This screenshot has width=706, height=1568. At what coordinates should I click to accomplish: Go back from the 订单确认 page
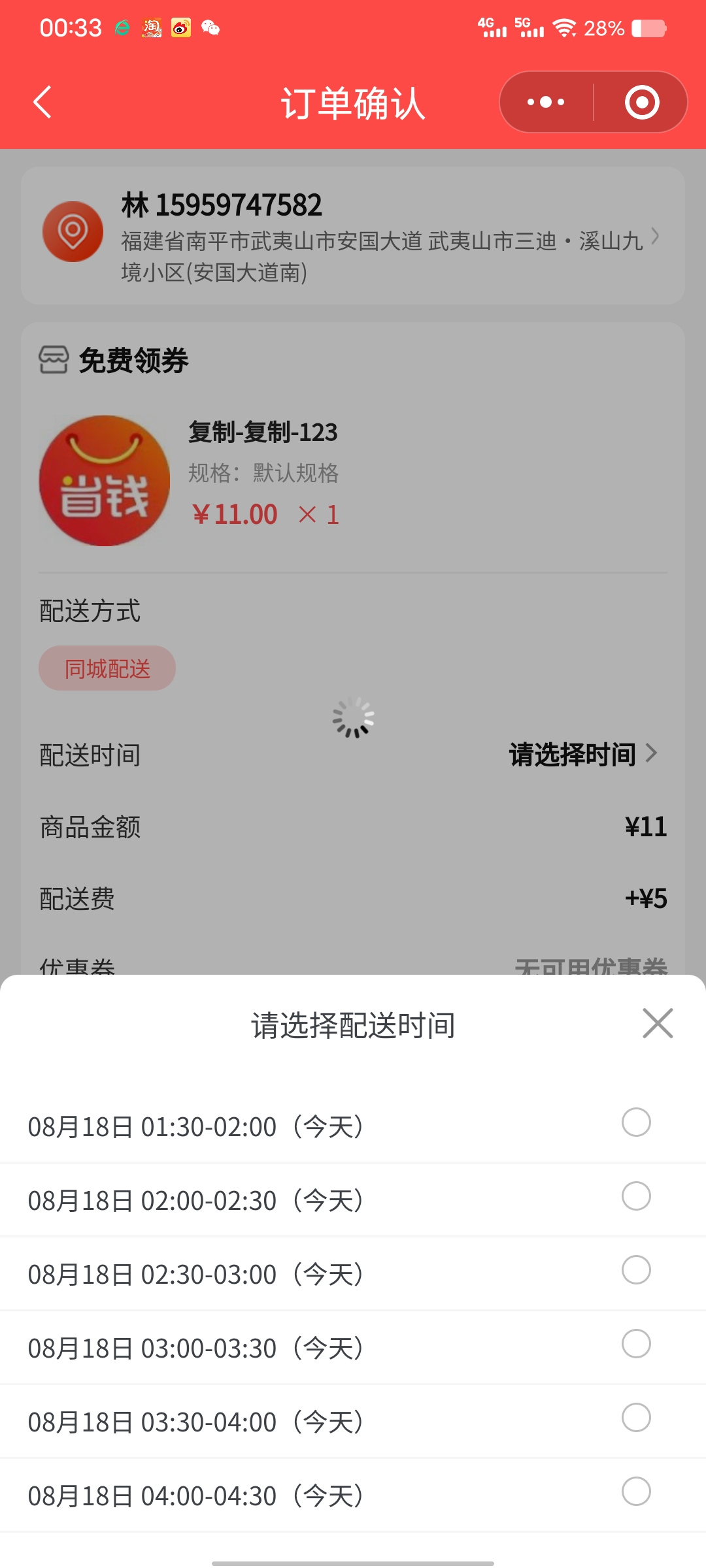(x=42, y=103)
